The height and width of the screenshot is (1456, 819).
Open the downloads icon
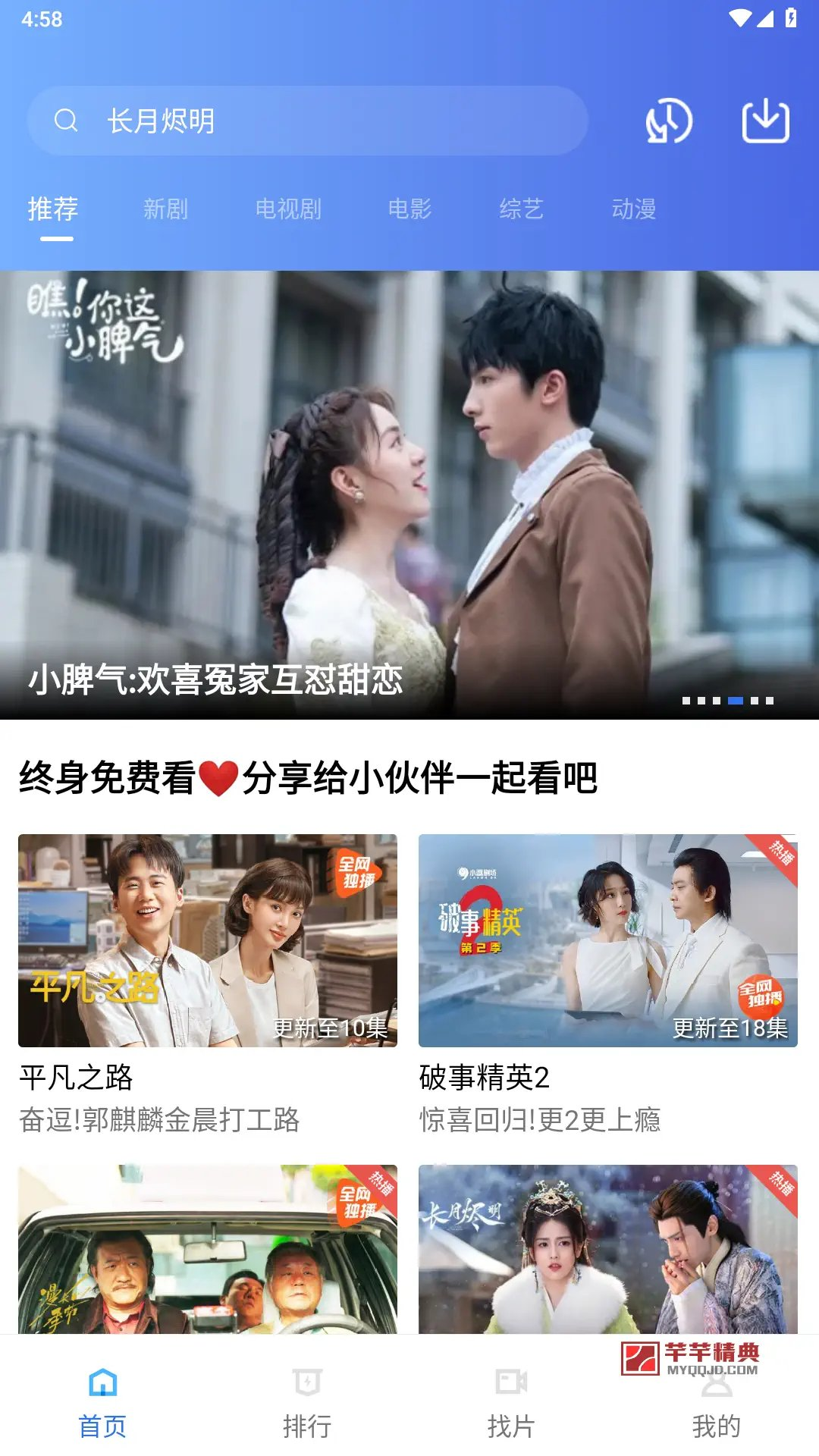765,121
